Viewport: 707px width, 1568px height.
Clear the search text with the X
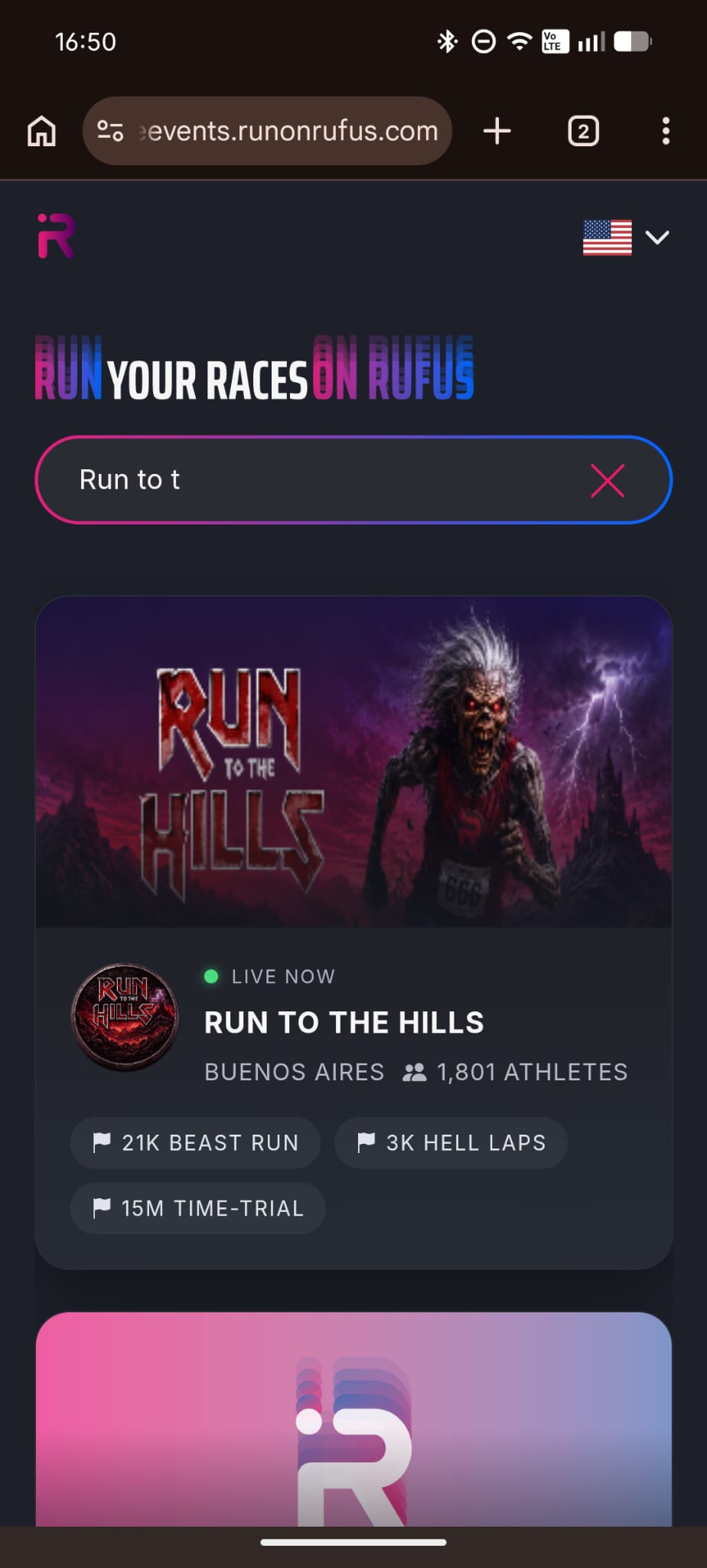point(608,481)
